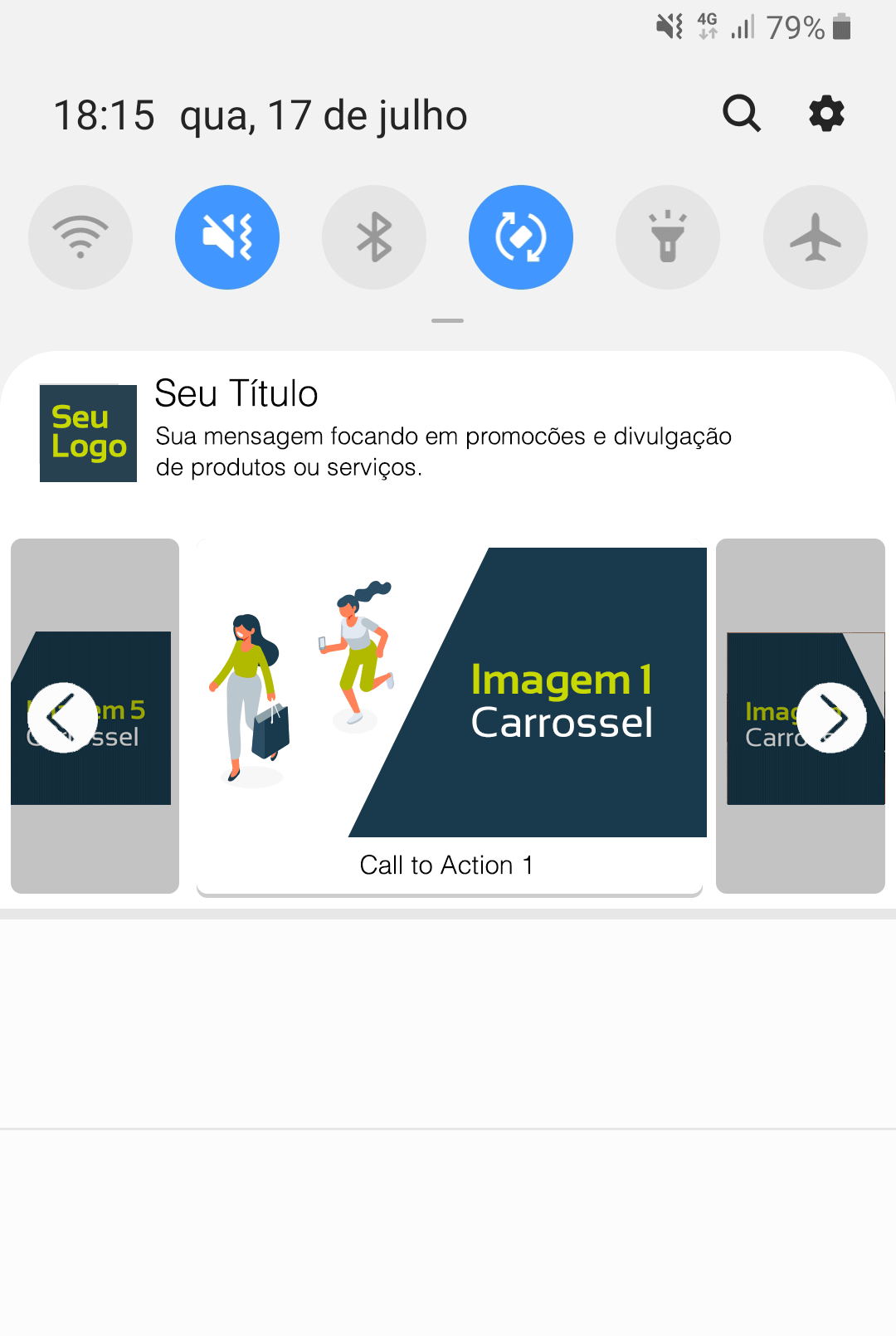Turn on Wi-Fi
Image resolution: width=896 pixels, height=1336 pixels.
pos(80,237)
